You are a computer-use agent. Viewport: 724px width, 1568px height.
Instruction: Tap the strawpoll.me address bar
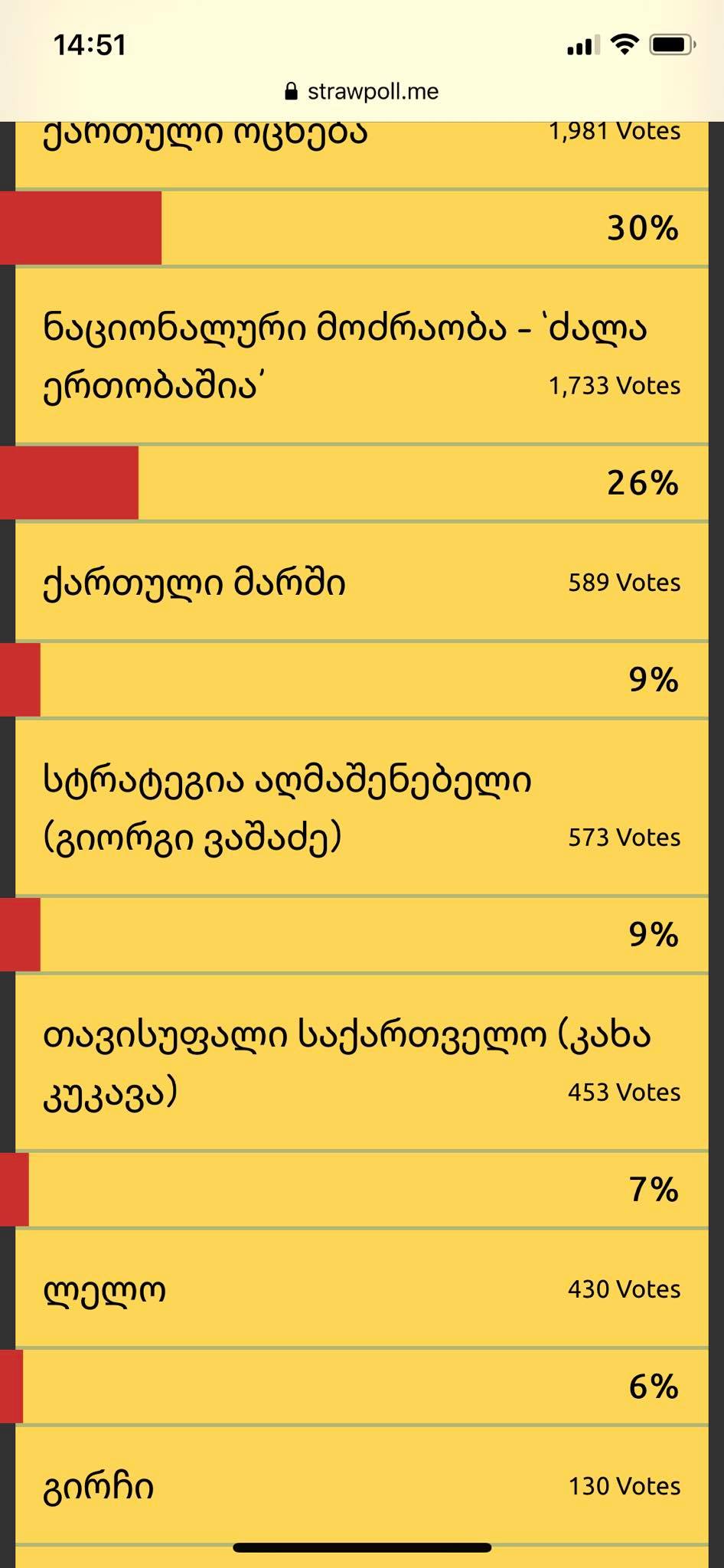(362, 92)
